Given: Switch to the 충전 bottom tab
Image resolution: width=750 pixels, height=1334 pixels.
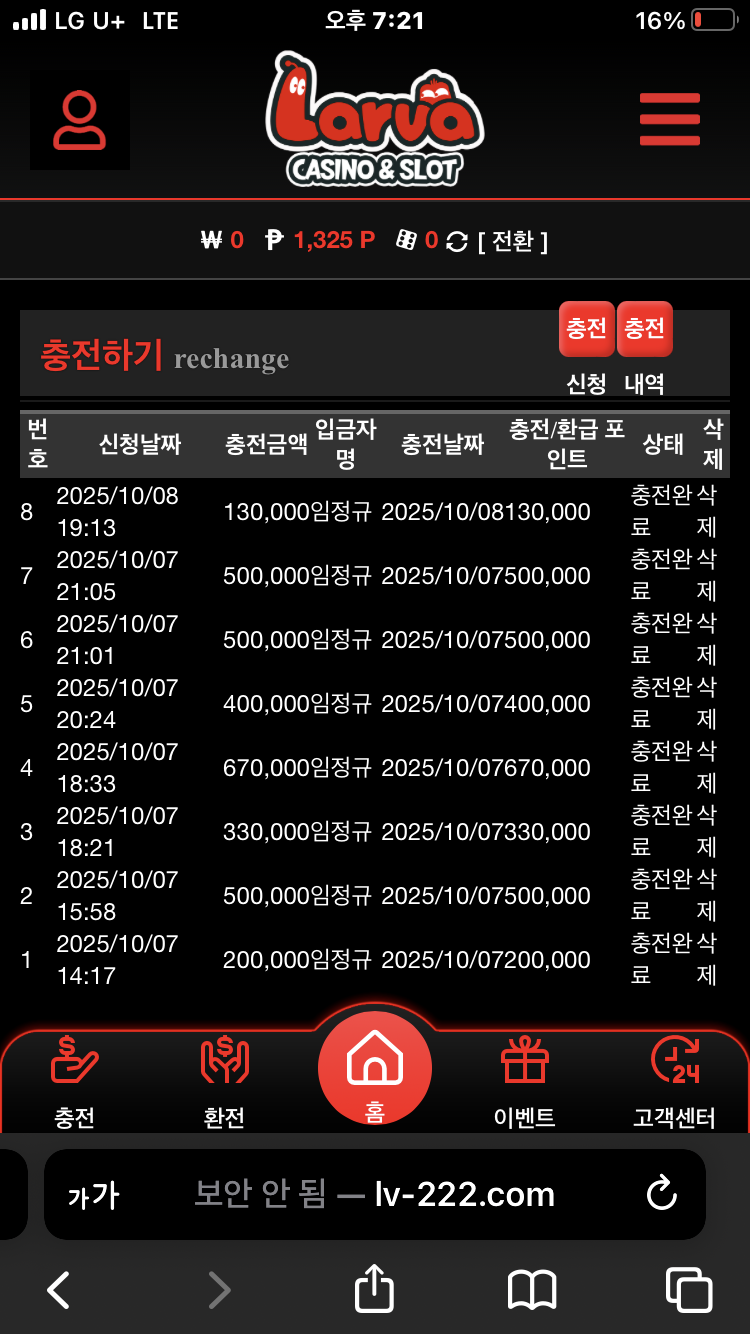Looking at the screenshot, I should point(75,1082).
